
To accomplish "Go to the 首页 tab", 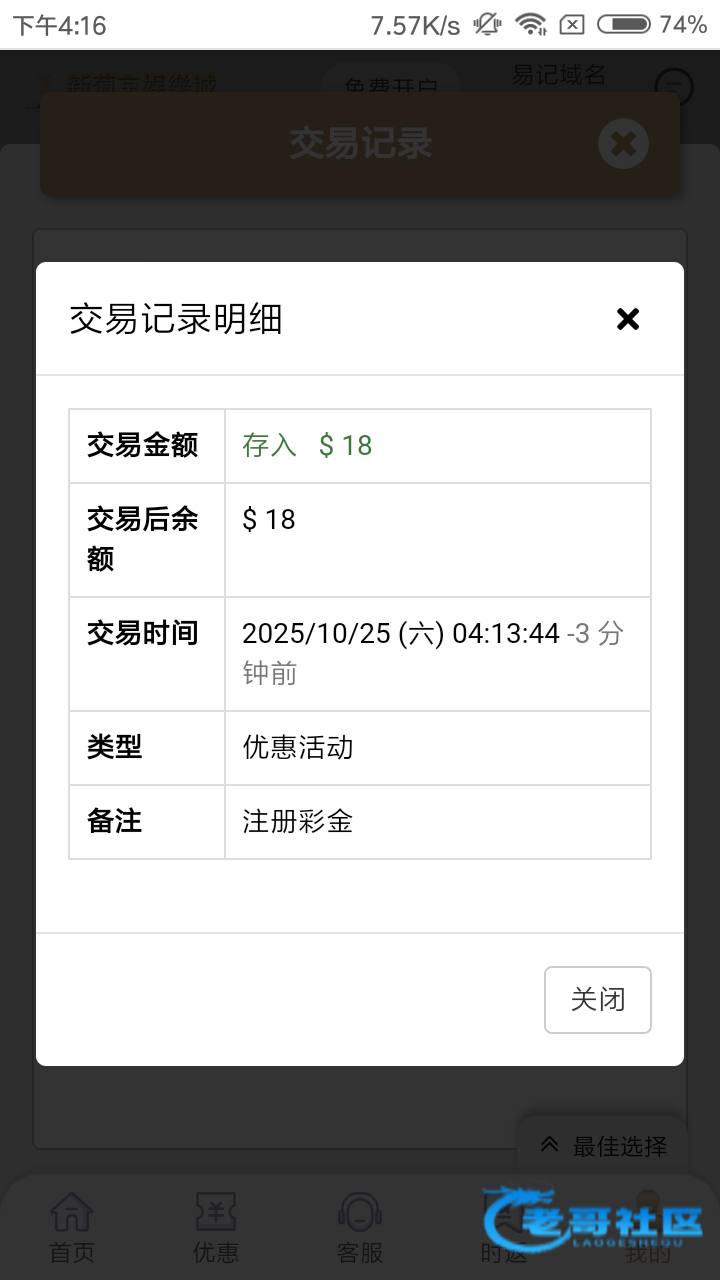I will [x=72, y=1227].
